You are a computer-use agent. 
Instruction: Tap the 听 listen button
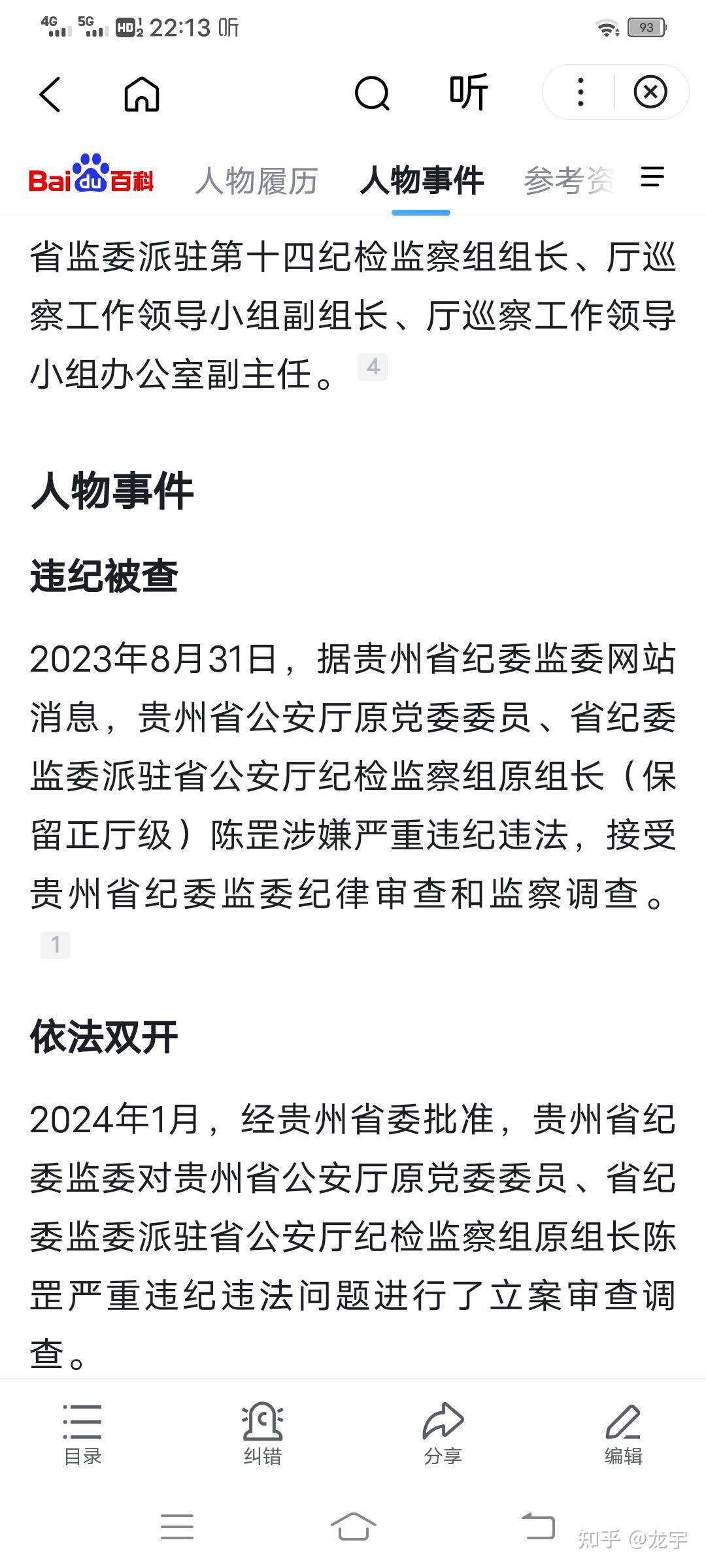[468, 92]
